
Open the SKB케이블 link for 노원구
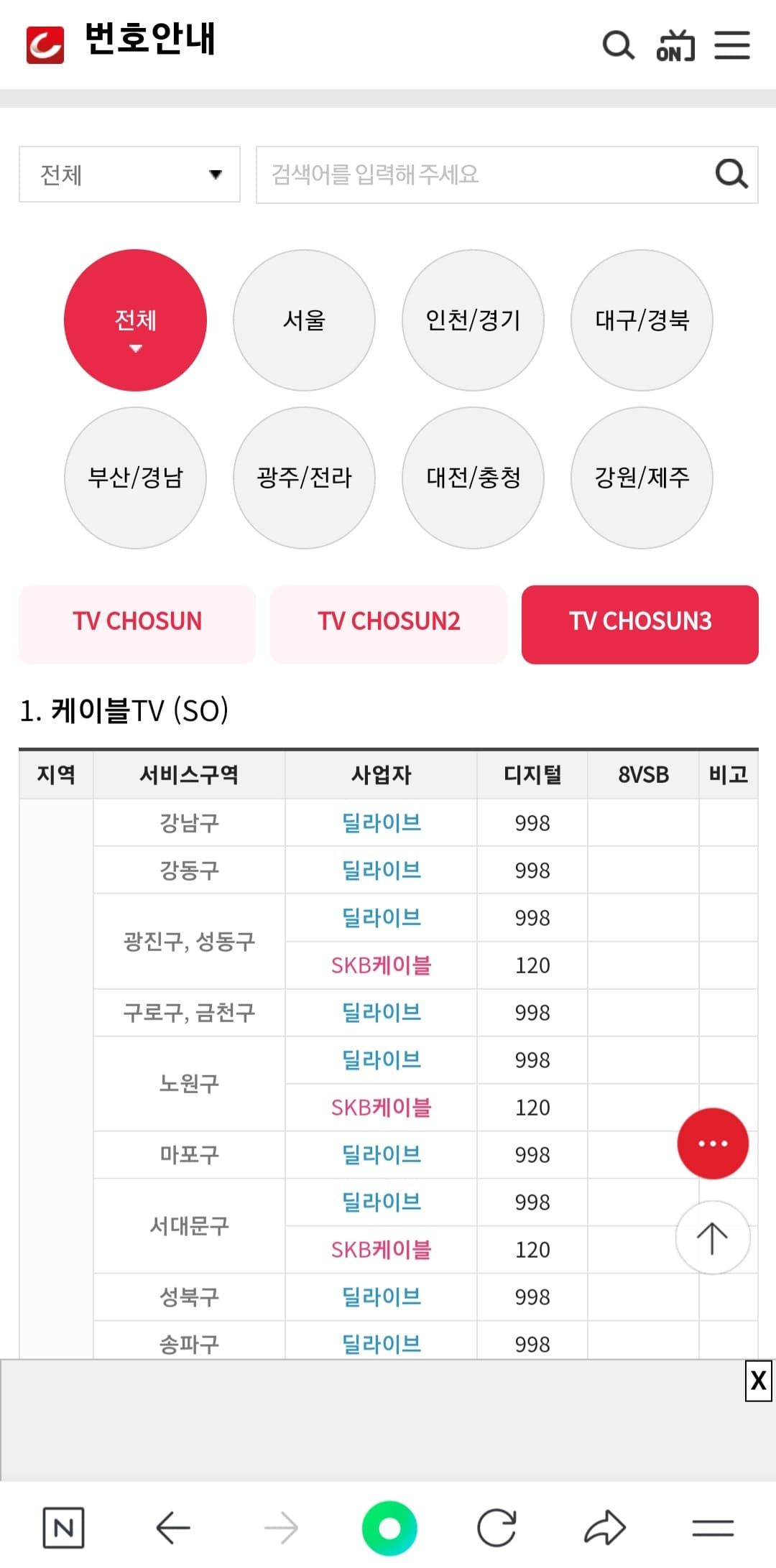tap(381, 1107)
